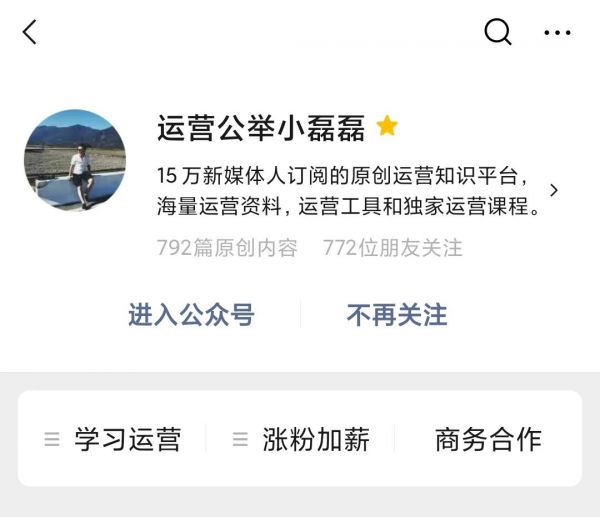Image resolution: width=600 pixels, height=517 pixels.
Task: Tap the account's profile avatar
Action: pyautogui.click(x=75, y=160)
